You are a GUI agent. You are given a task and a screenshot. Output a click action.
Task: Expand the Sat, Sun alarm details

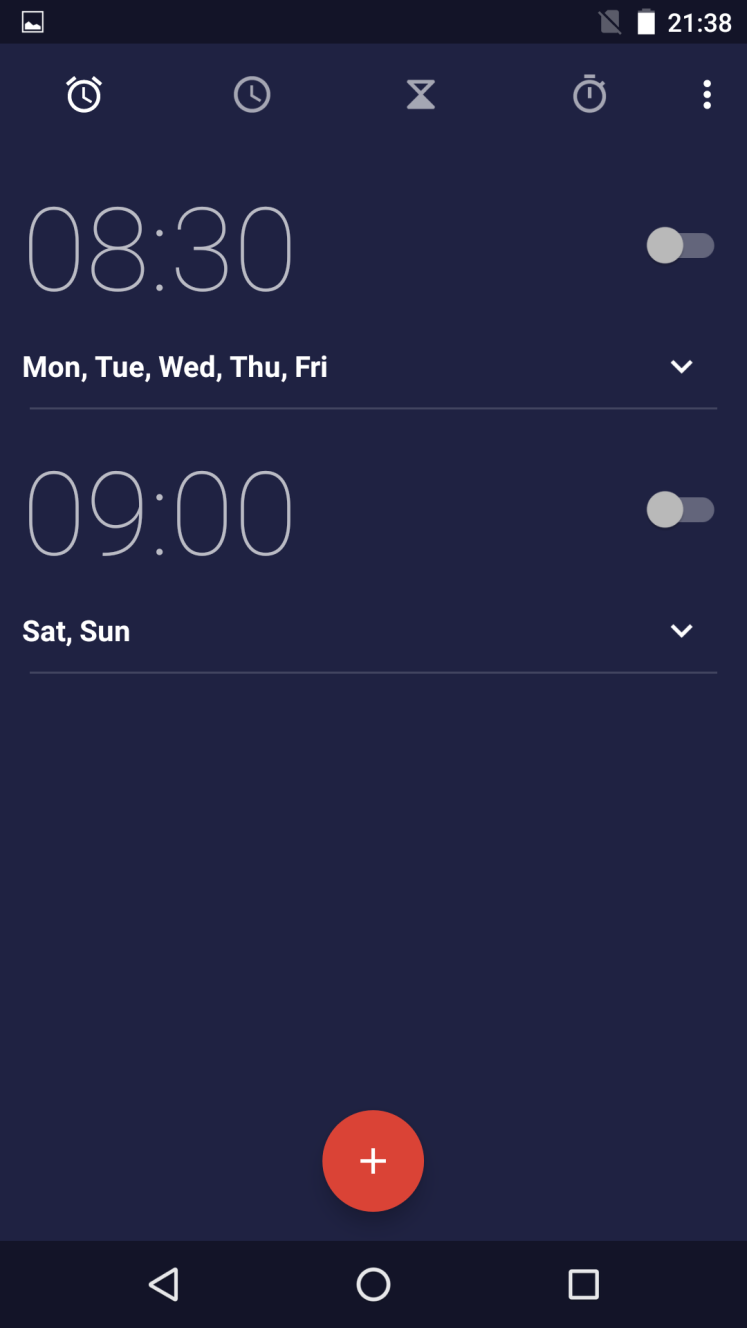681,631
